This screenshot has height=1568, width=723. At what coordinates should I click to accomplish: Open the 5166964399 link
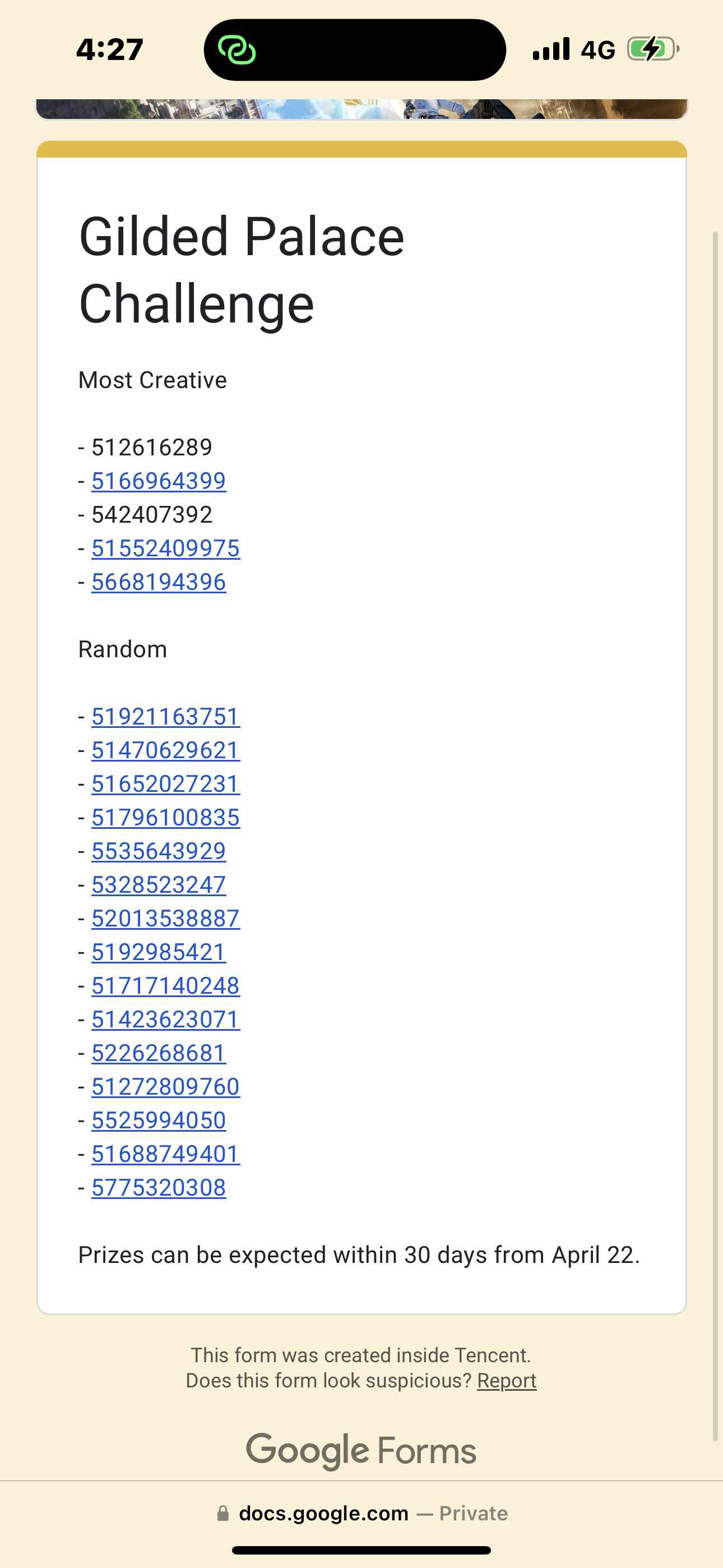coord(158,481)
